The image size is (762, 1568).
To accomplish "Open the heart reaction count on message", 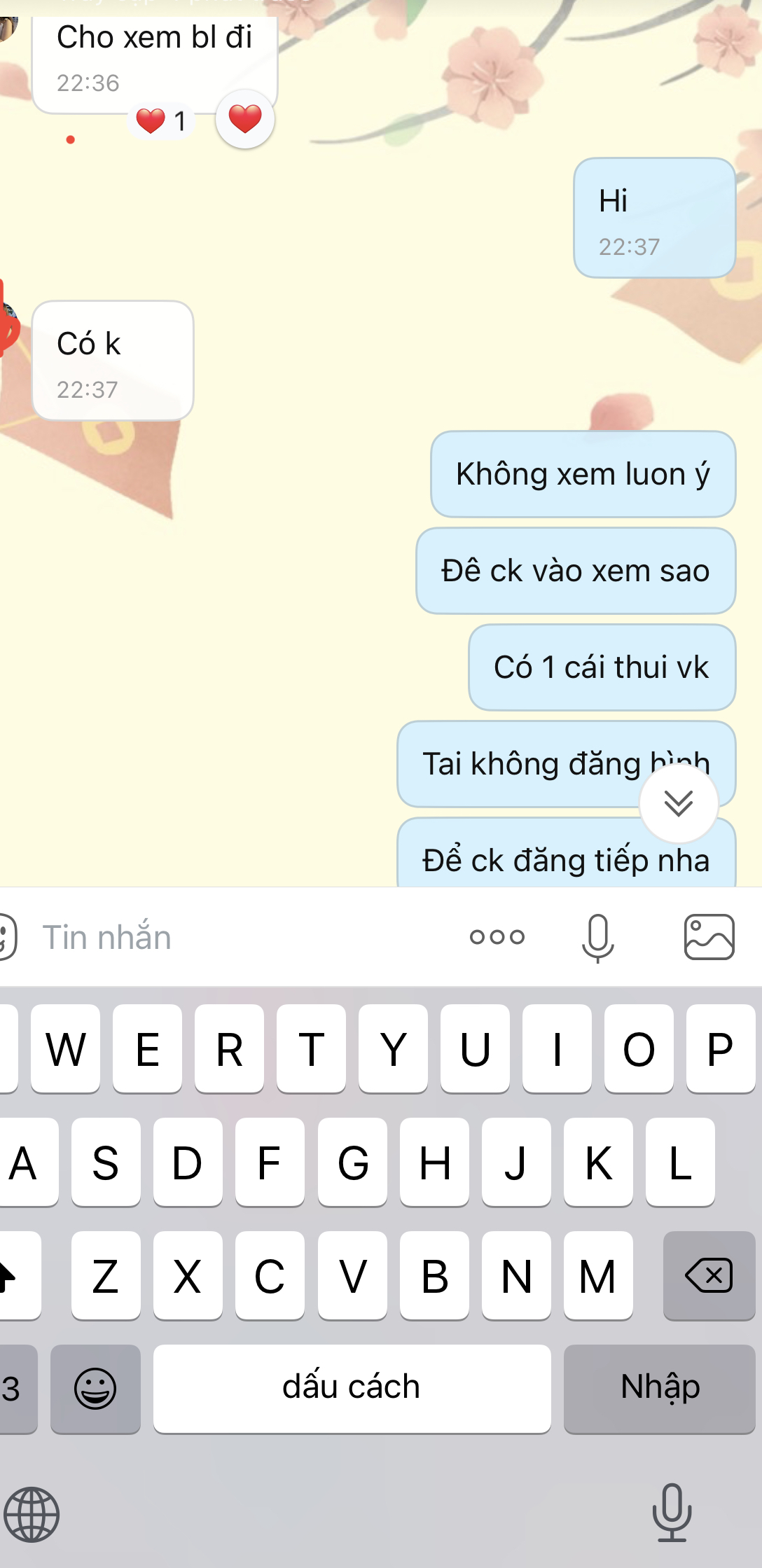I will point(162,121).
